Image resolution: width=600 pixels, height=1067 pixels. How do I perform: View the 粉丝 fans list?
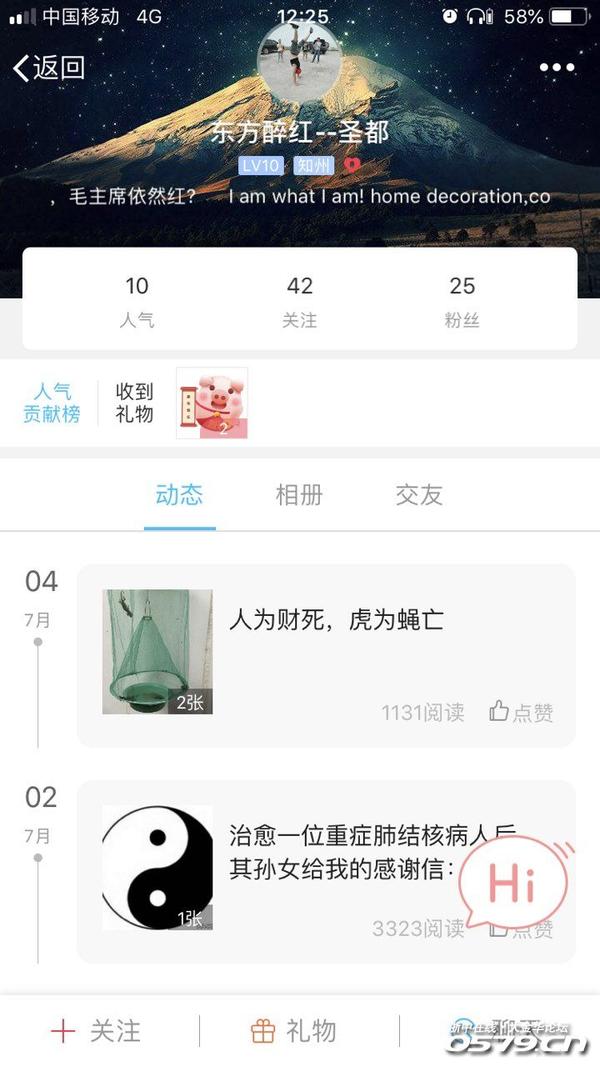[462, 300]
